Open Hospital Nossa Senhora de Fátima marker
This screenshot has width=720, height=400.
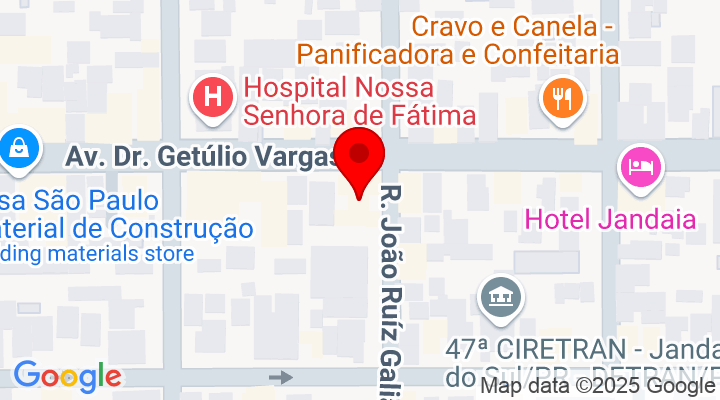[212, 98]
